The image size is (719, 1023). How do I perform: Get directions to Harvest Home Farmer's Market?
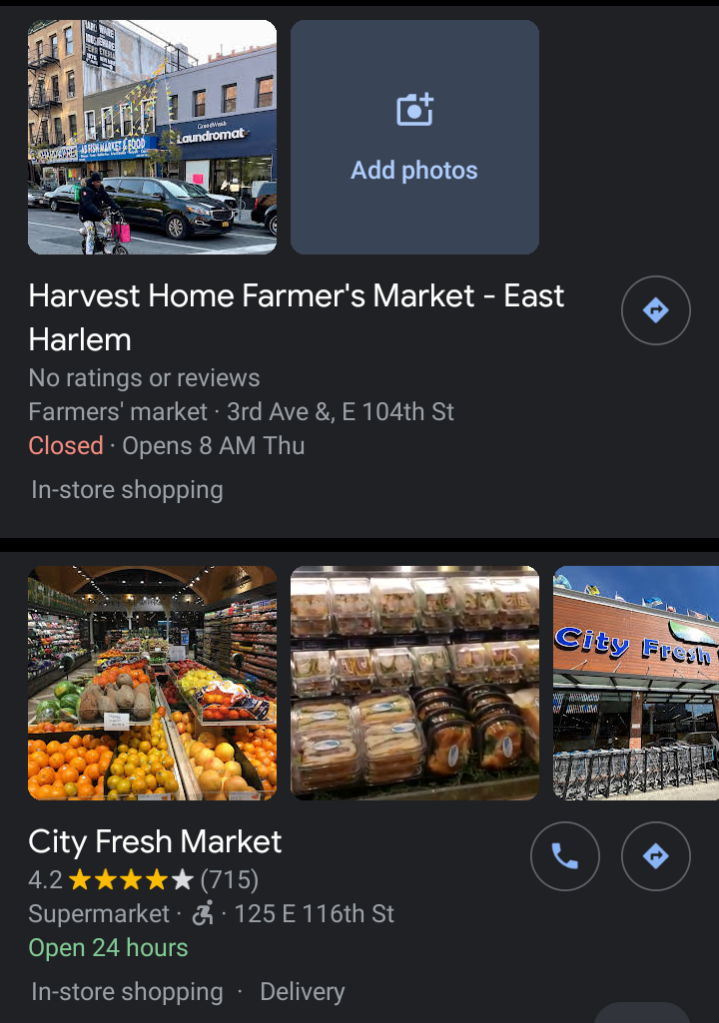point(655,311)
